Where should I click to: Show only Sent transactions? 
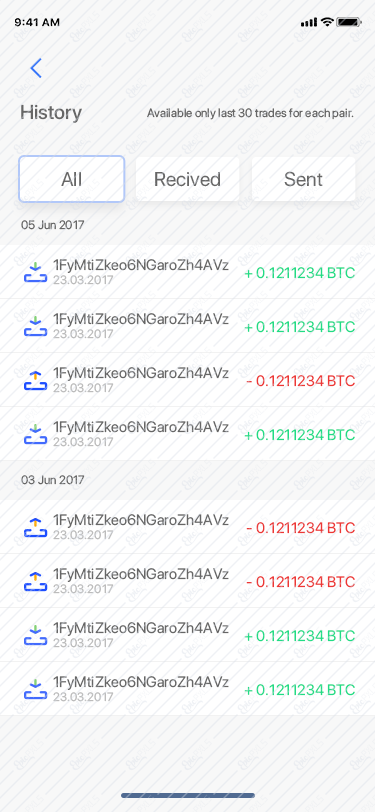coord(304,179)
